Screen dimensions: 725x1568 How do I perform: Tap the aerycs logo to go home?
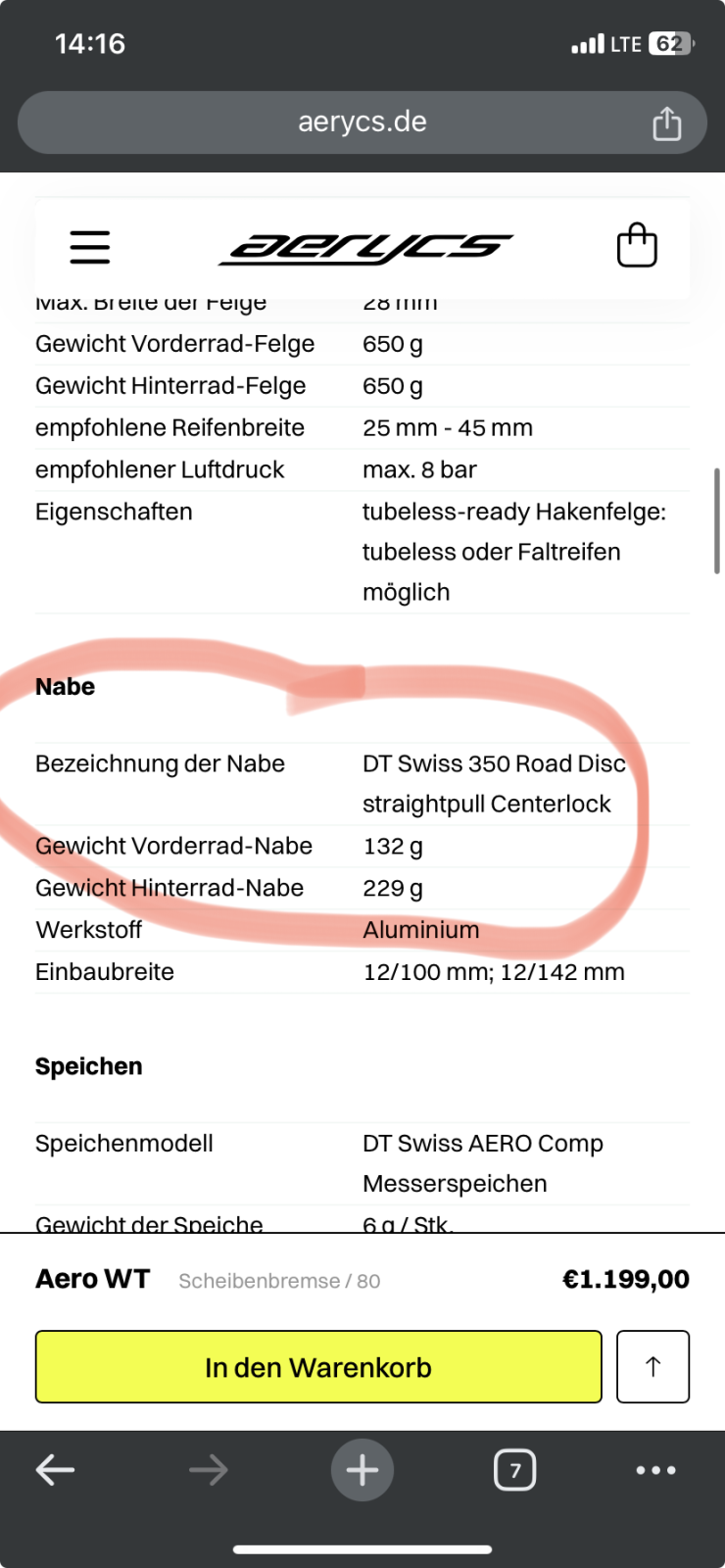[x=364, y=249]
